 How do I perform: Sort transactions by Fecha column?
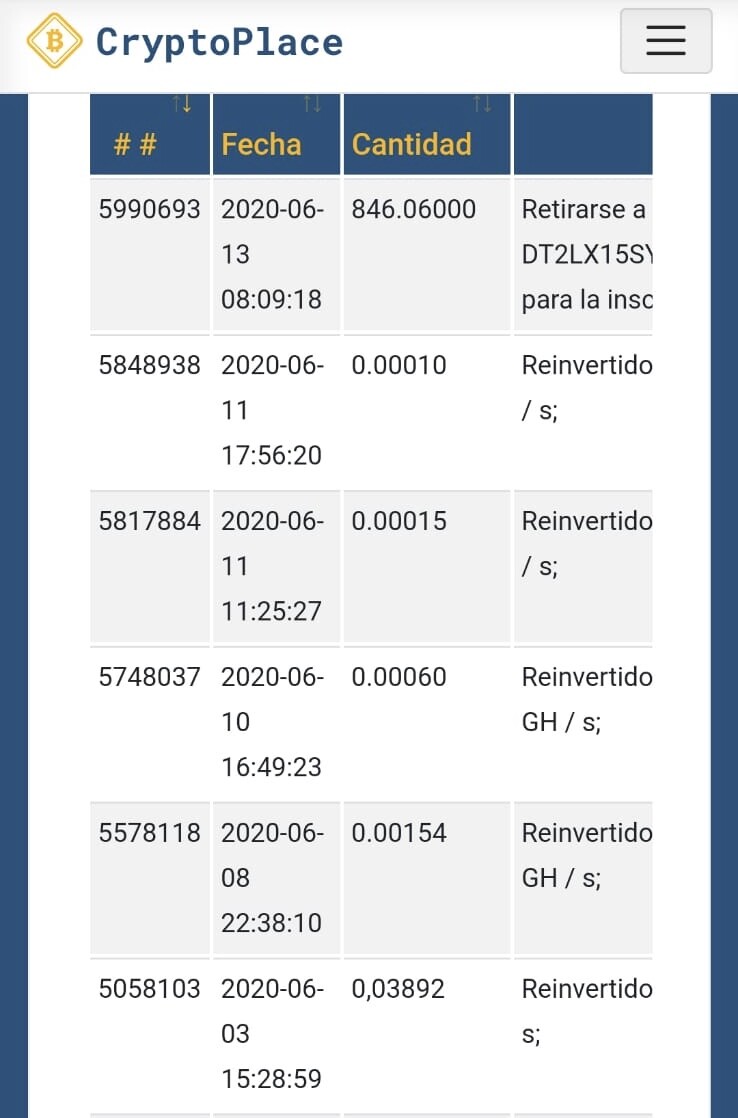point(275,134)
